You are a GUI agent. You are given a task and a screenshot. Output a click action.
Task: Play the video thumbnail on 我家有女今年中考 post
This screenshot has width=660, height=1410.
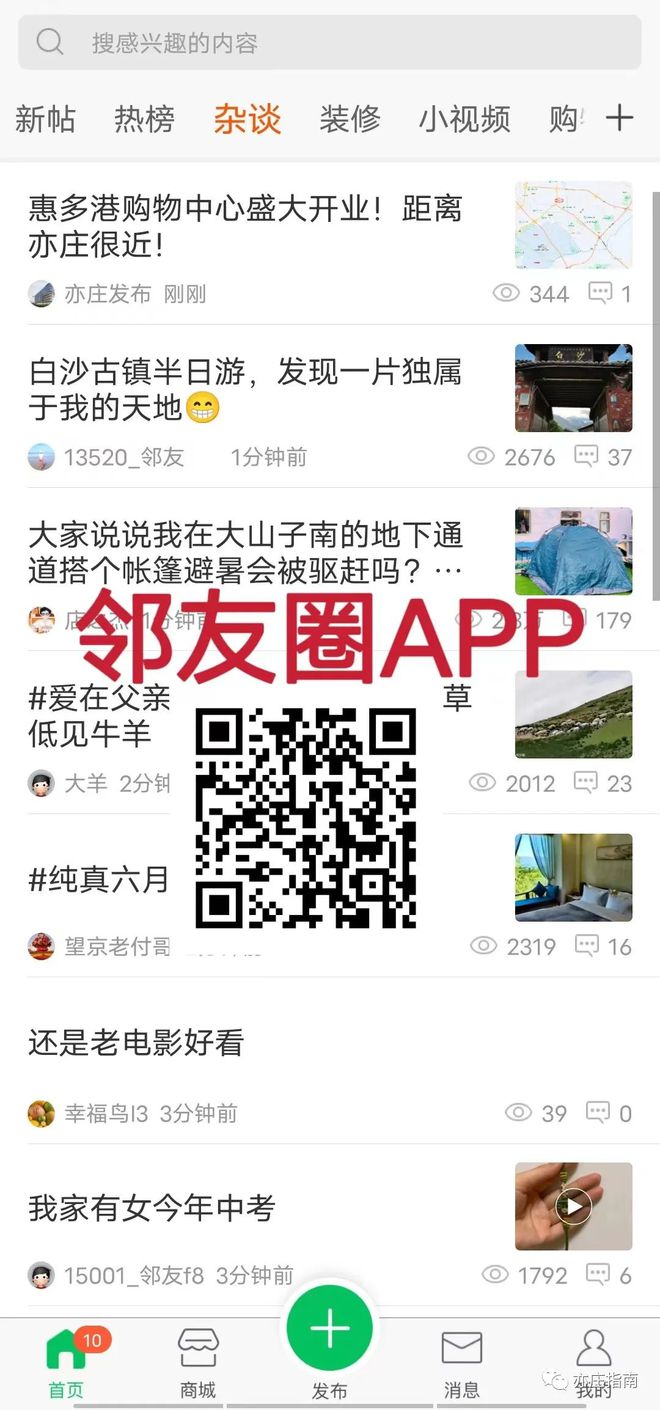573,1207
